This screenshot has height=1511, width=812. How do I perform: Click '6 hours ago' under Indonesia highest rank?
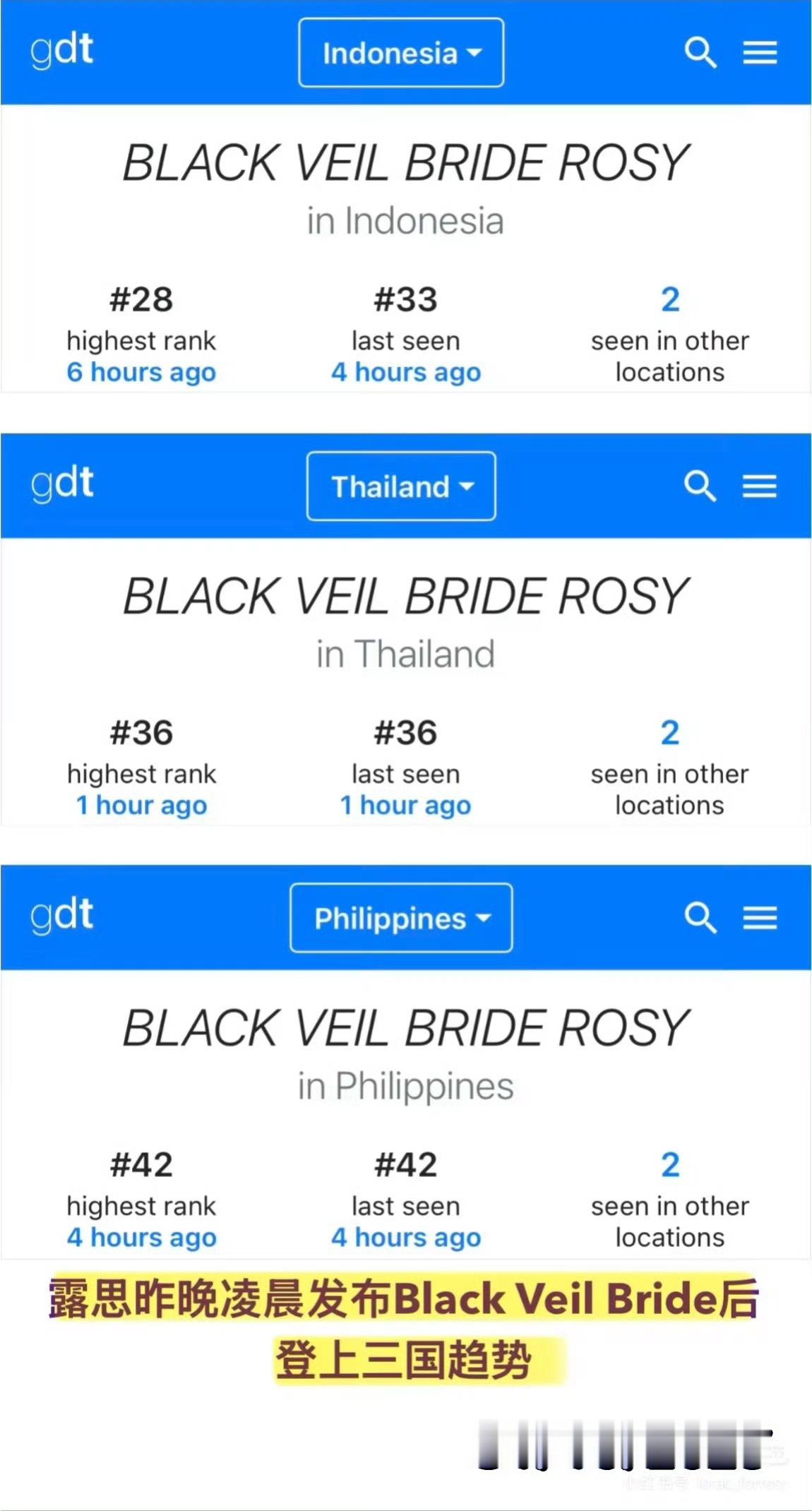(x=141, y=372)
